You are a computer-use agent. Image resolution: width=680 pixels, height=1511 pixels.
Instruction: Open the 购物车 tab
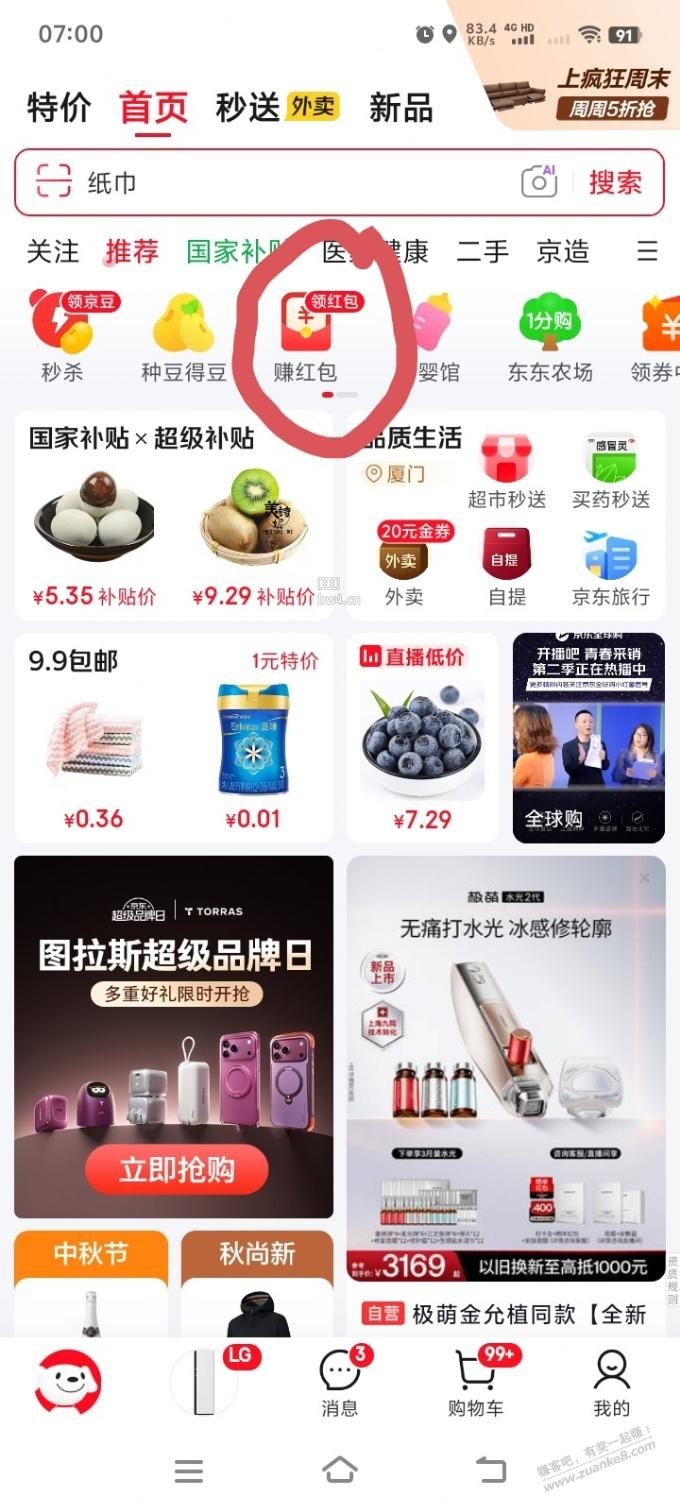476,1381
